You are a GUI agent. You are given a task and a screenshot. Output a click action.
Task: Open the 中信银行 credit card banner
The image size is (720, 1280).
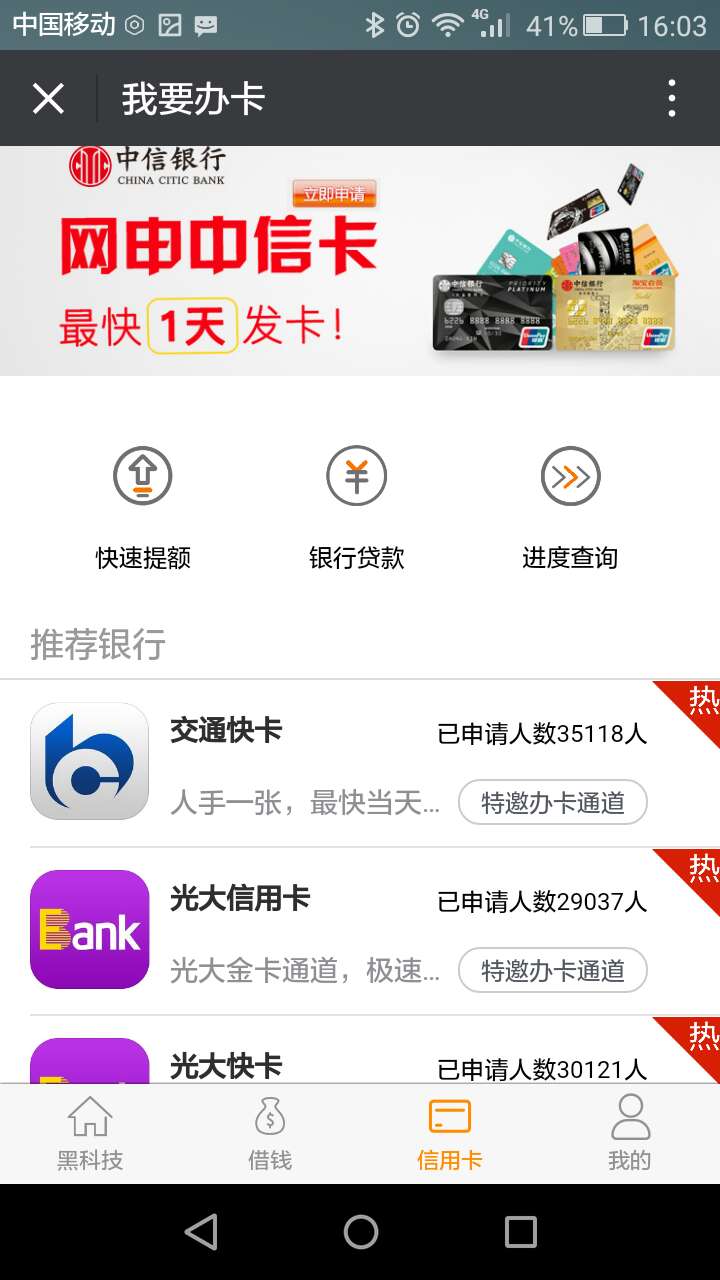[x=360, y=260]
